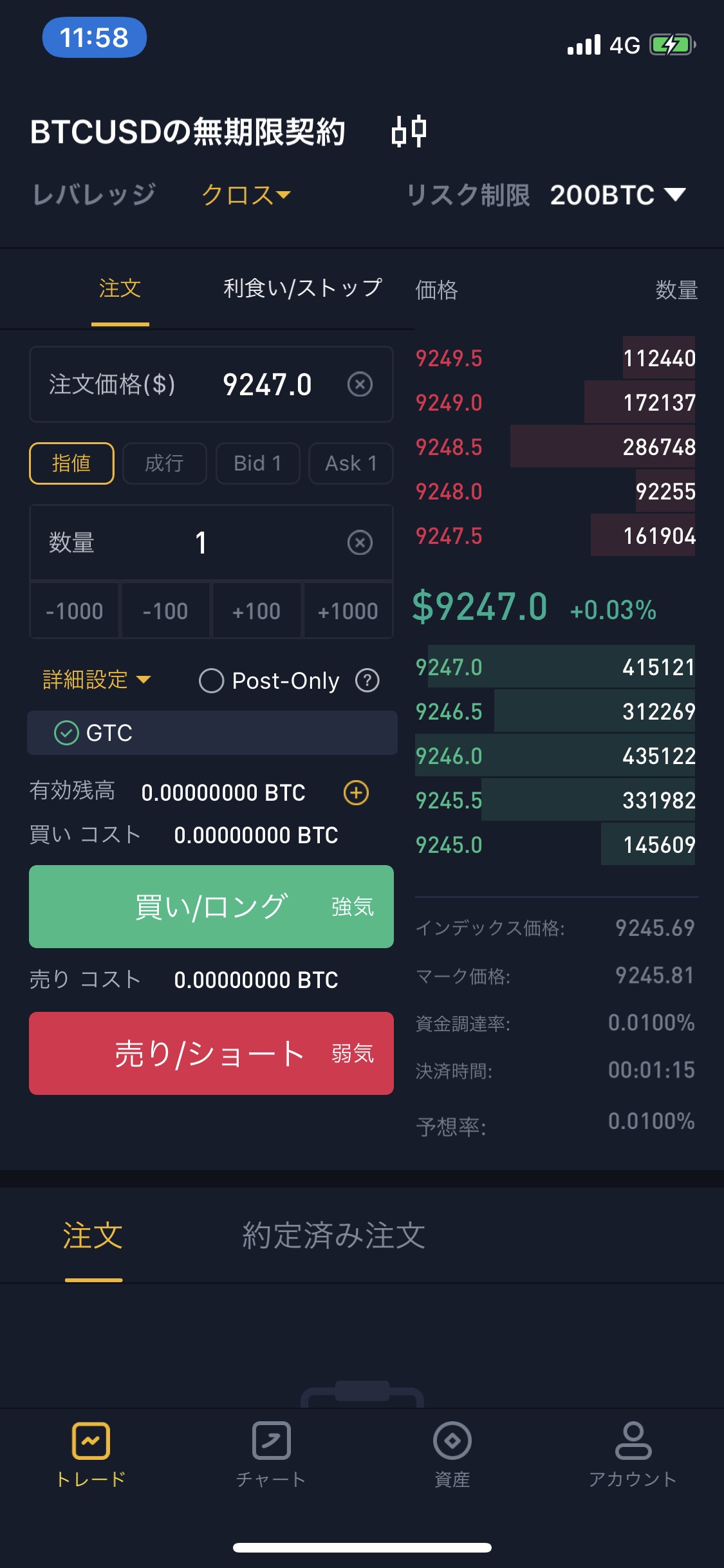Clear the order price field

(x=360, y=384)
